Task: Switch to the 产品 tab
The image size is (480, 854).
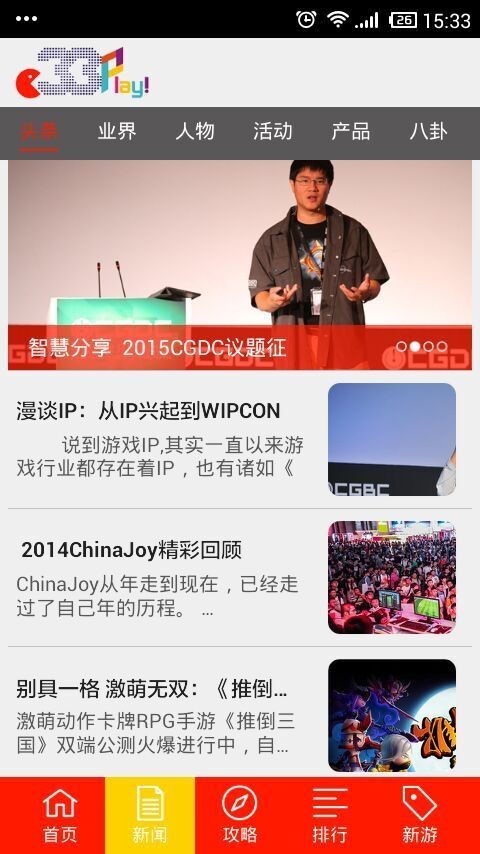Action: click(350, 132)
